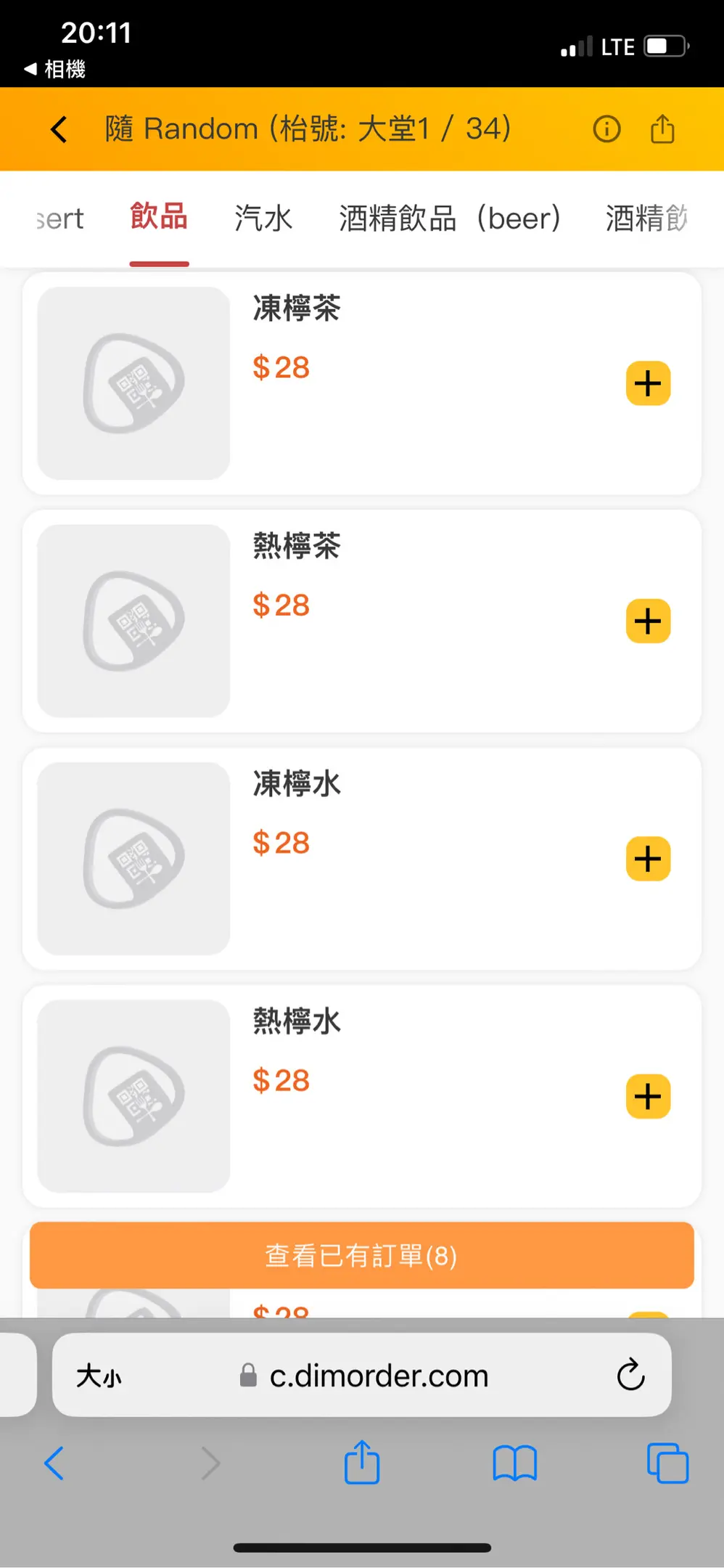The height and width of the screenshot is (1568, 724).
Task: Open the restaurant info icon
Action: [x=606, y=130]
